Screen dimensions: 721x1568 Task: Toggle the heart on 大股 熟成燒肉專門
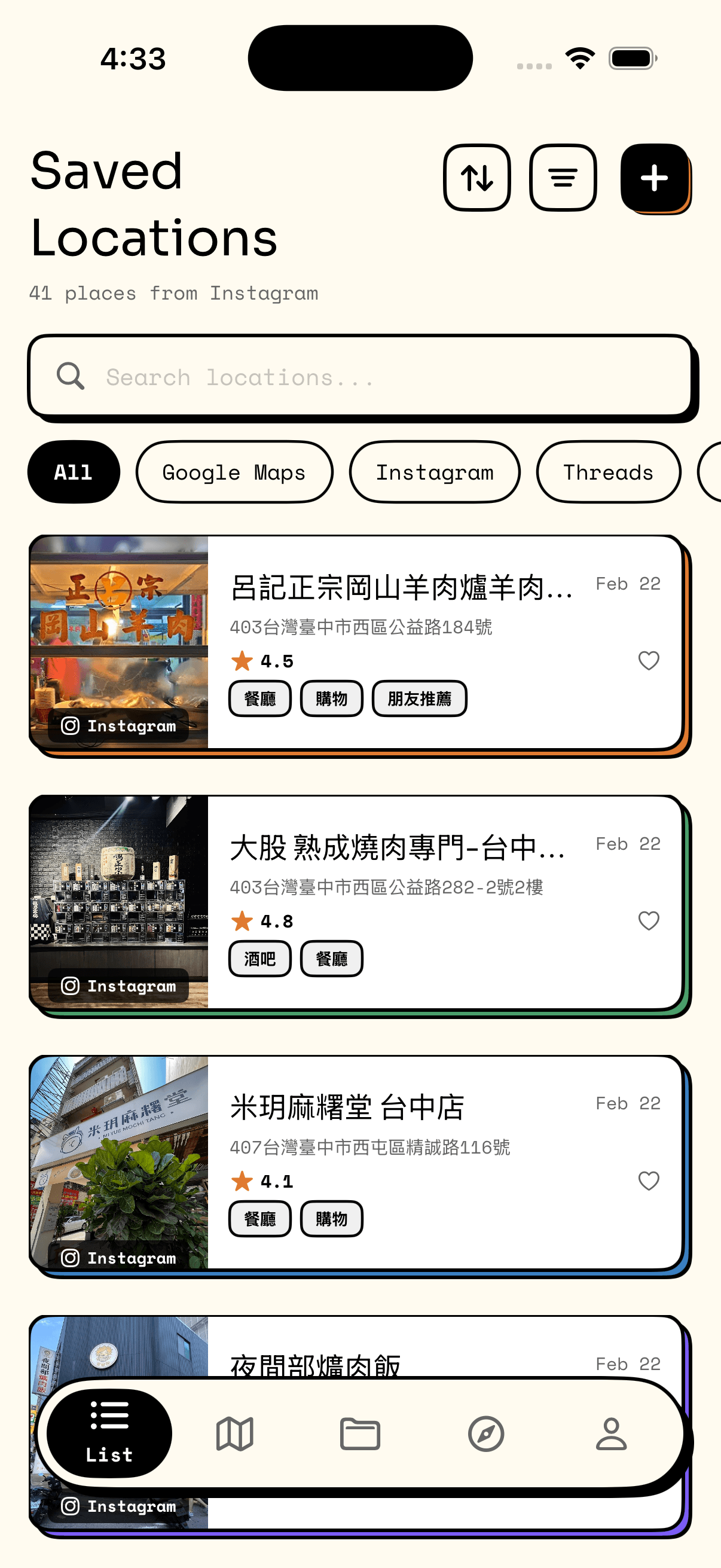pos(648,920)
